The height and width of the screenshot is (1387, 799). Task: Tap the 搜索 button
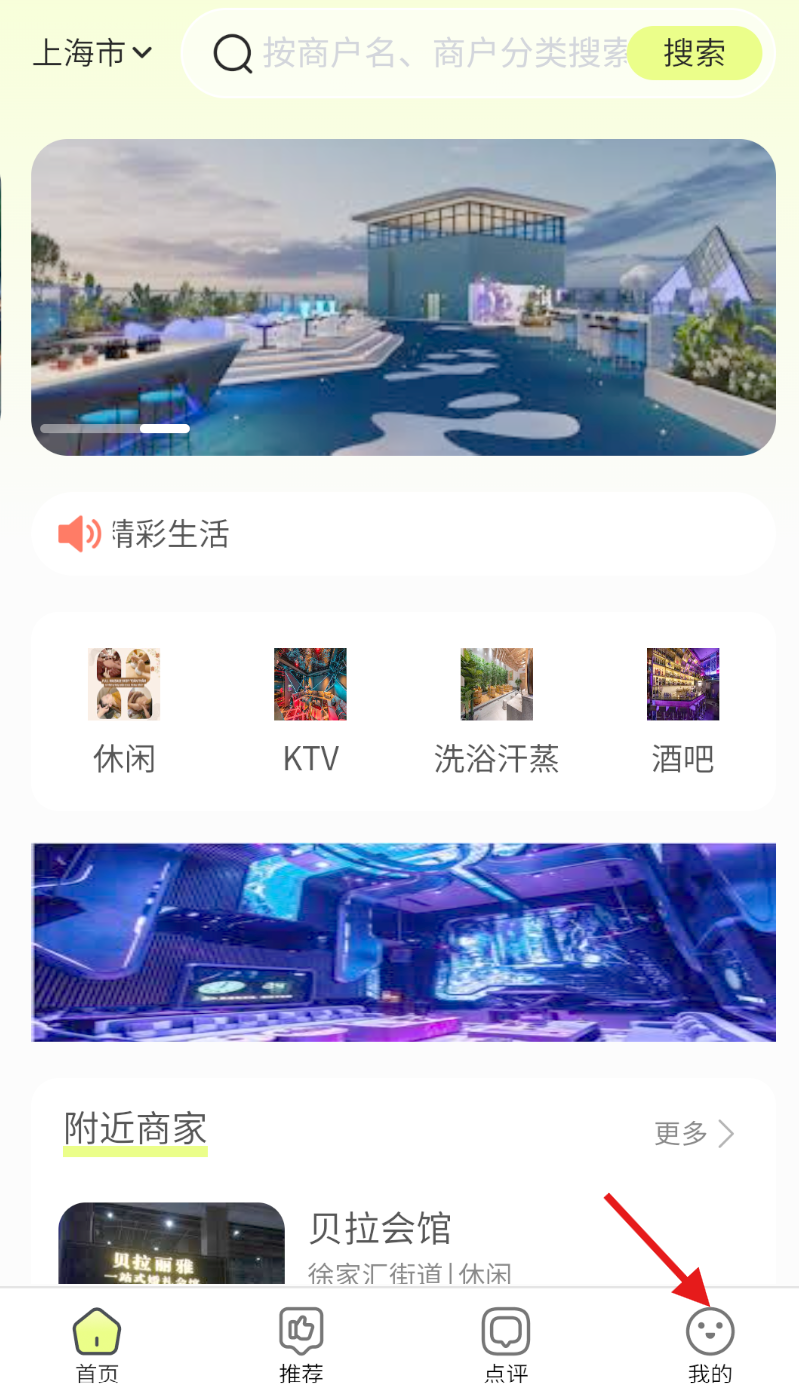695,53
